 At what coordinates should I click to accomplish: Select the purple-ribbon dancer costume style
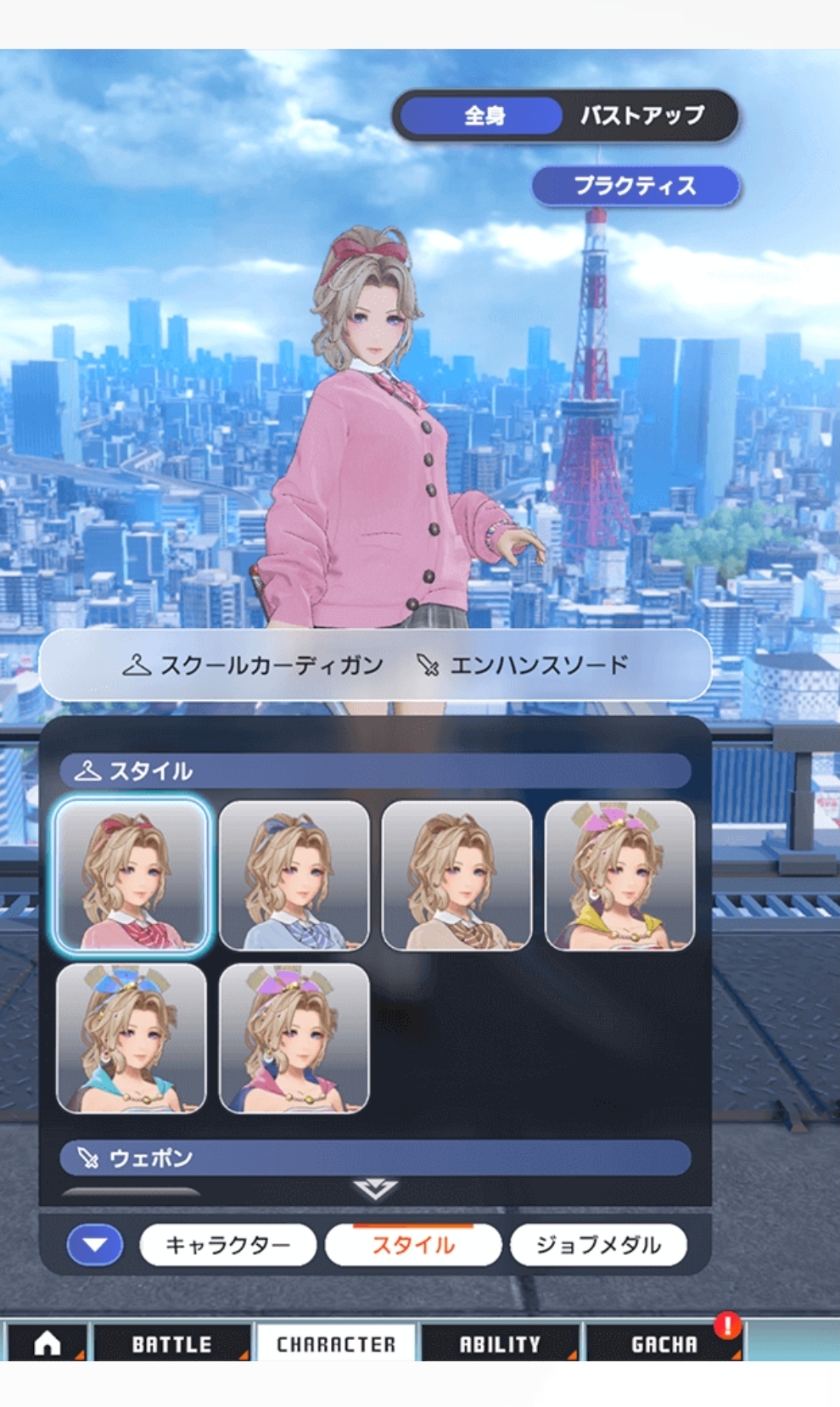[294, 1038]
